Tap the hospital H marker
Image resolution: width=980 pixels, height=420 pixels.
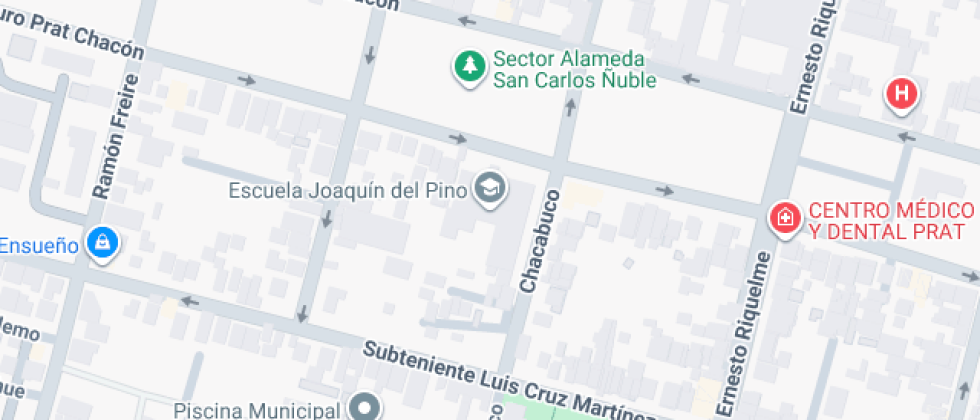click(901, 96)
